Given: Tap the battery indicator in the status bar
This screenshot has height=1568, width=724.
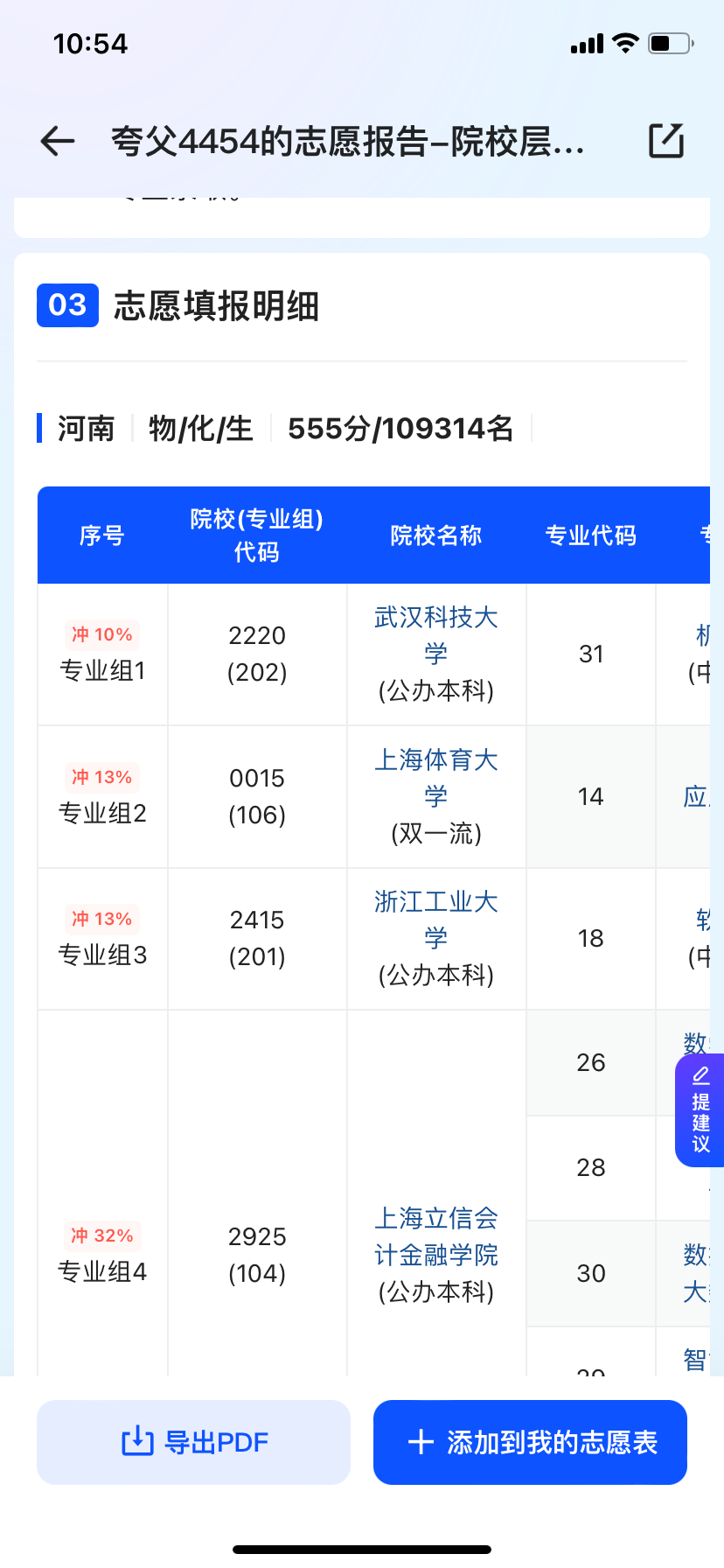Looking at the screenshot, I should tap(666, 42).
